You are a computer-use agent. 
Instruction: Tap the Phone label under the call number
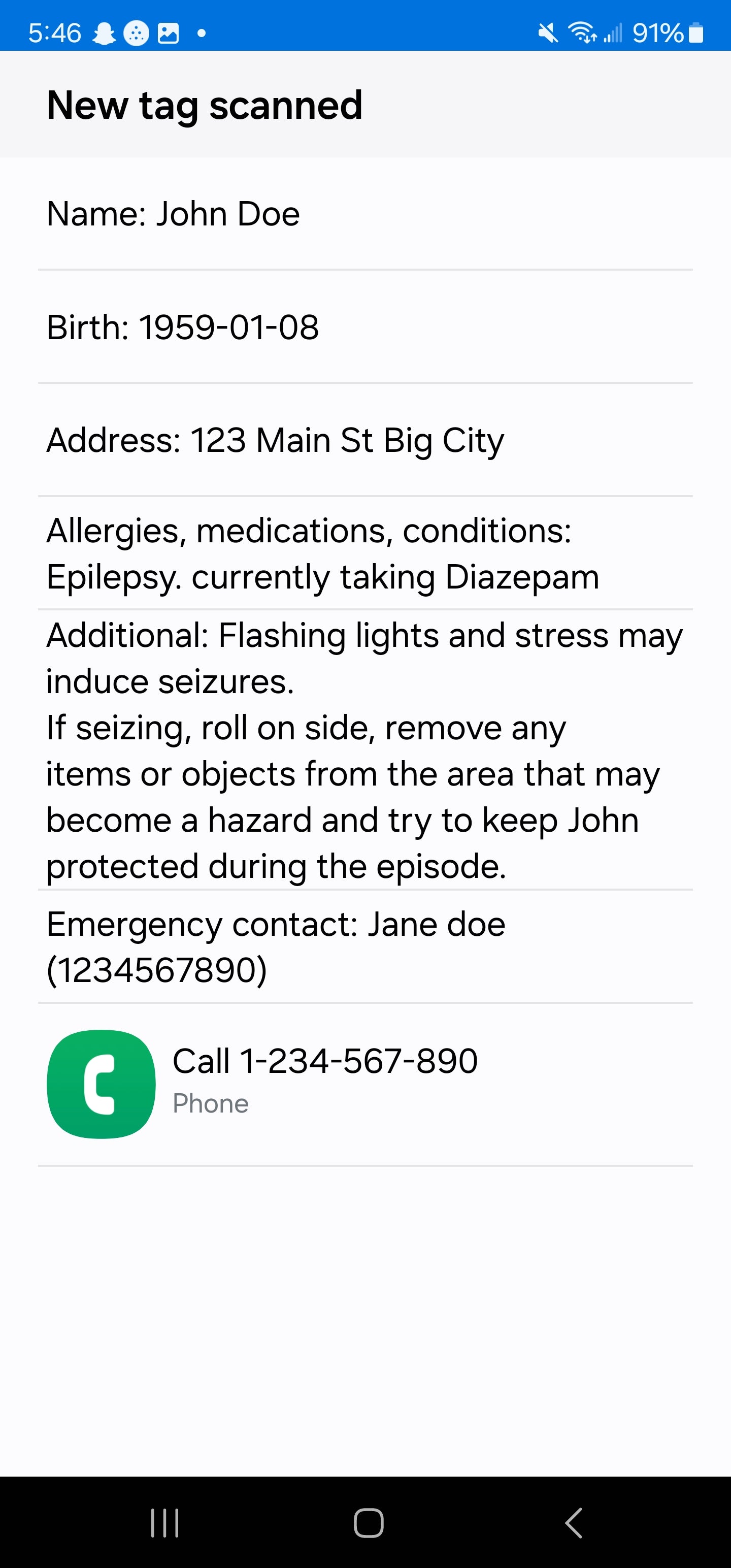(x=210, y=1102)
